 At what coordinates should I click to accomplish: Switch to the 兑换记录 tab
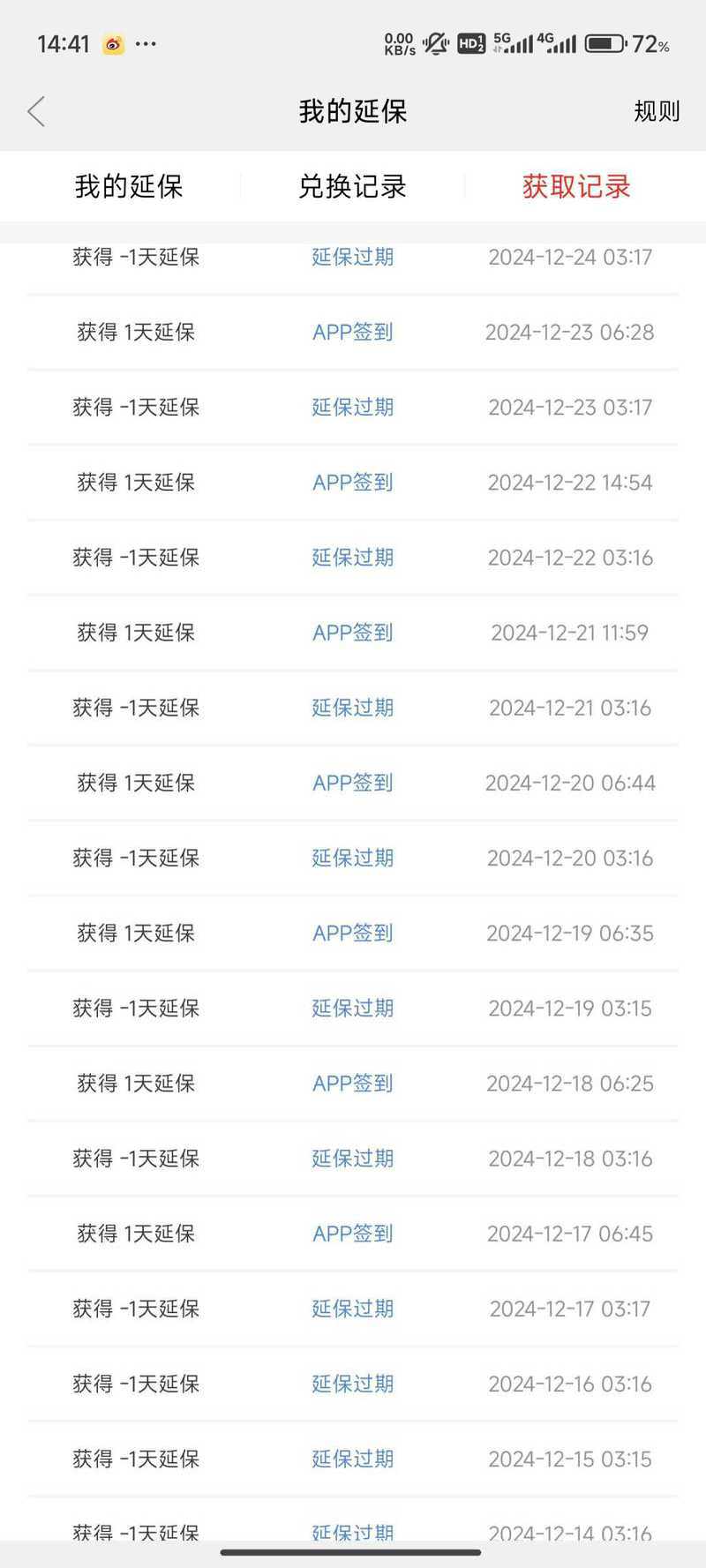point(352,187)
